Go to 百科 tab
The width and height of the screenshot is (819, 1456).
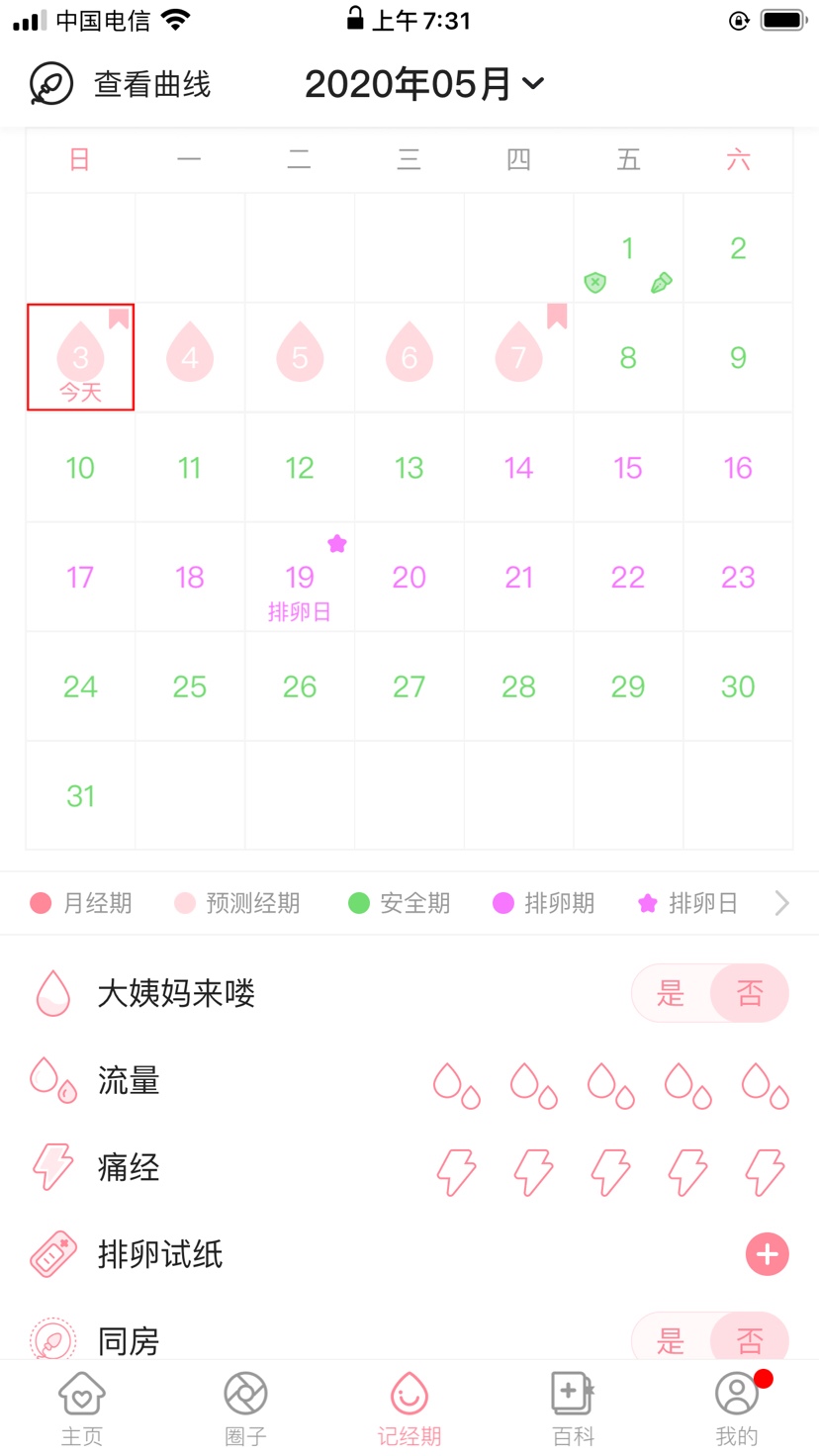573,1409
